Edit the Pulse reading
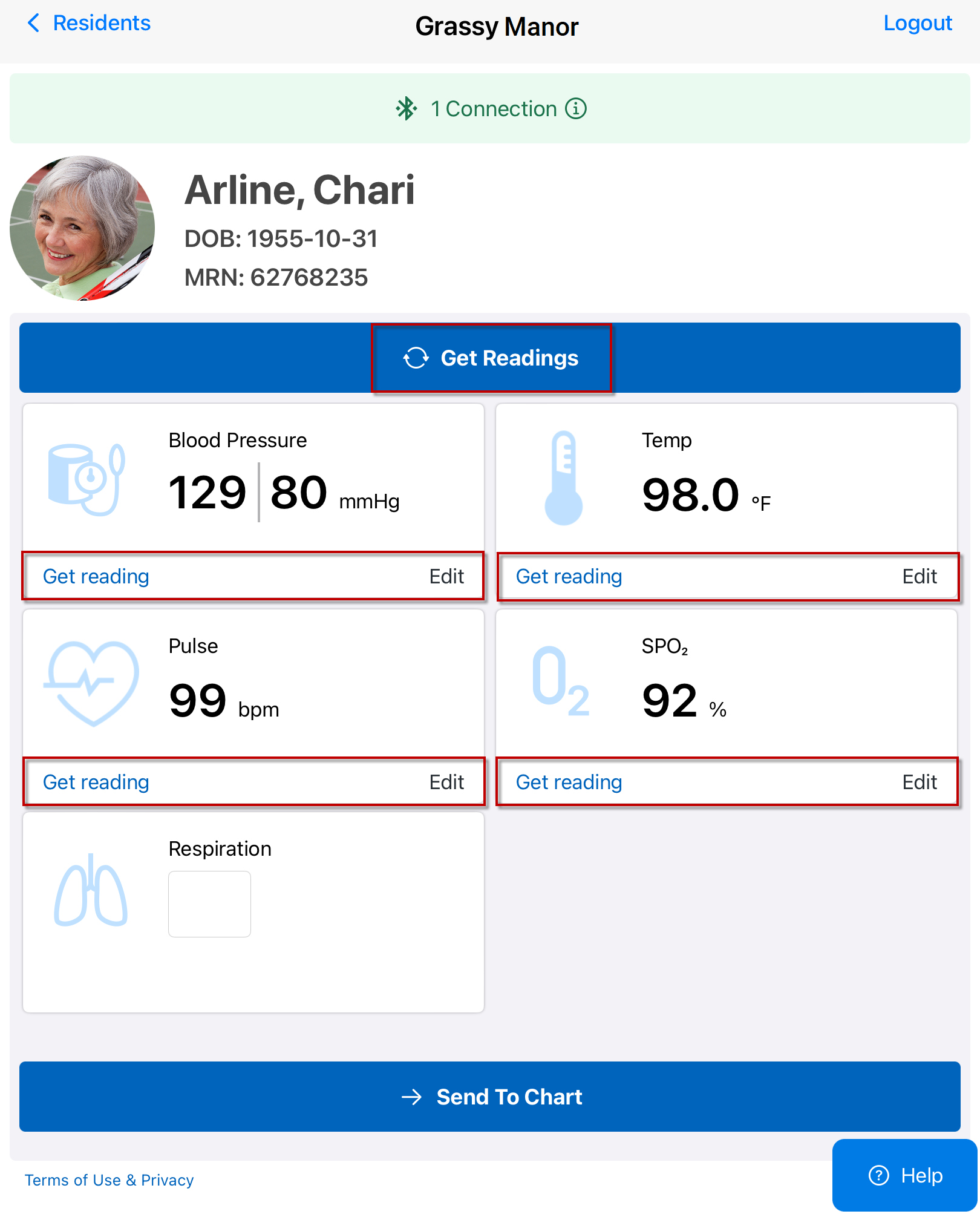The width and height of the screenshot is (980, 1214). tap(446, 782)
